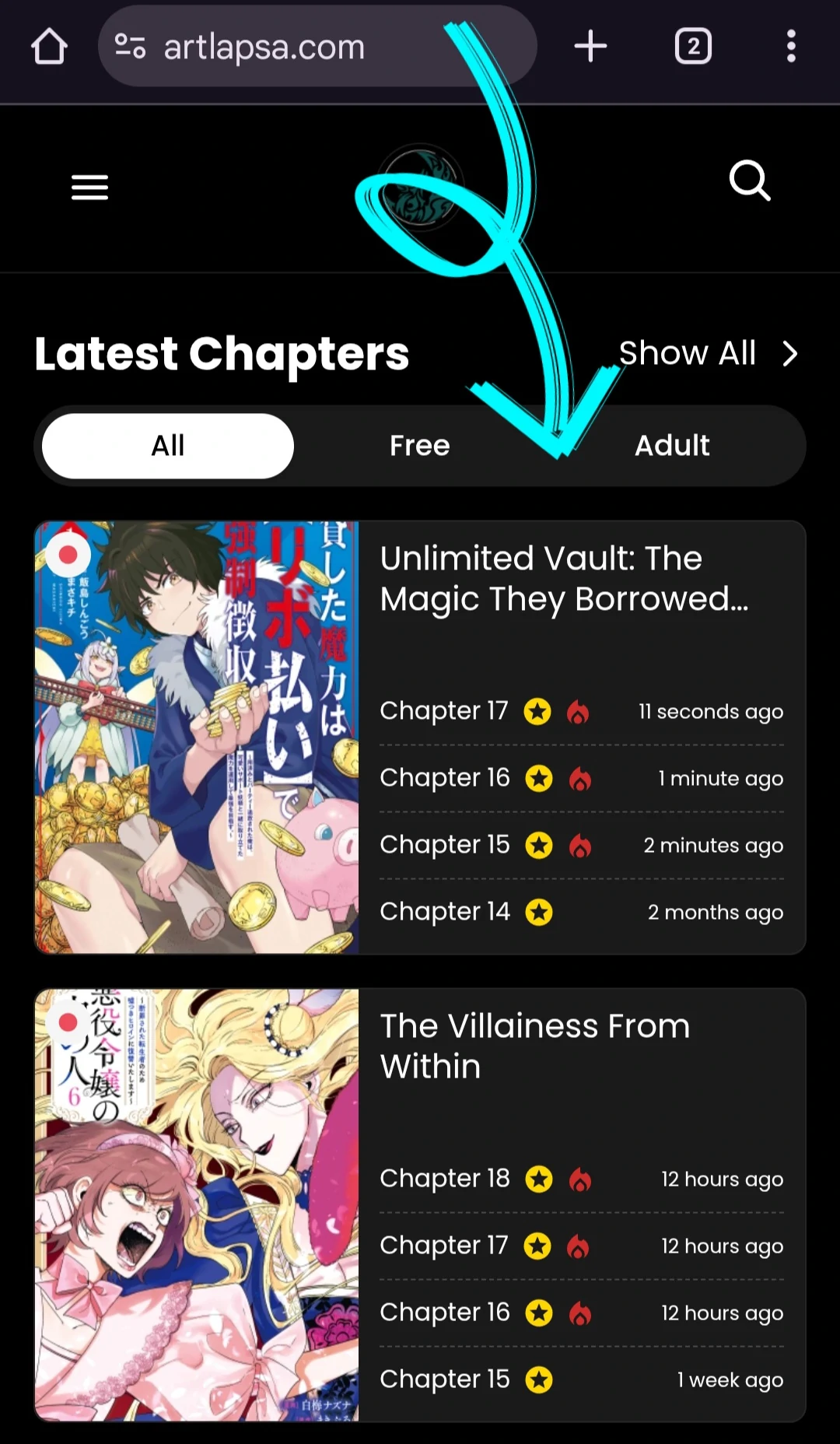Open the Unlimited Vault series title
This screenshot has width=840, height=1444.
pos(564,578)
